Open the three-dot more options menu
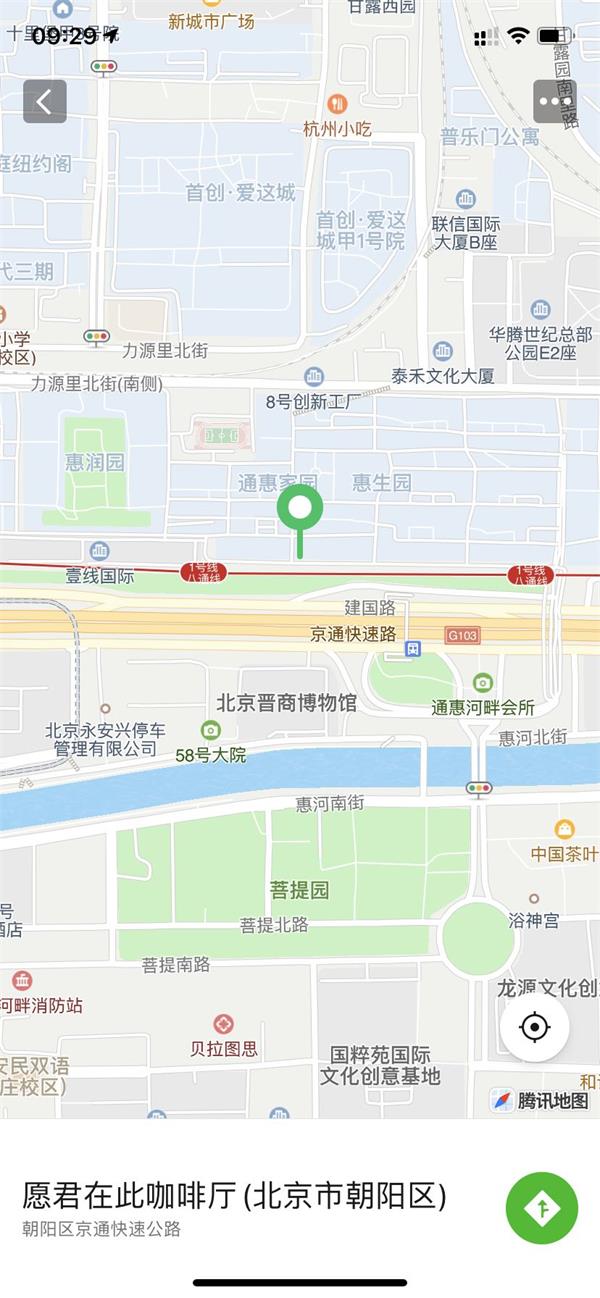Viewport: 600px width, 1298px height. (x=555, y=101)
